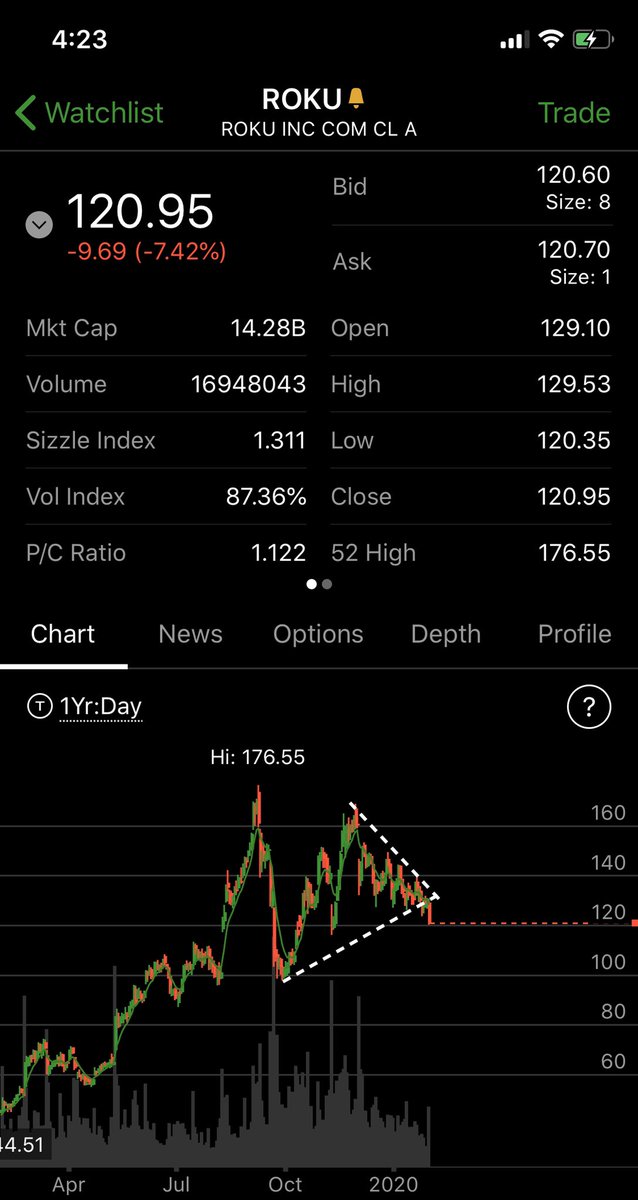638x1200 pixels.
Task: Open the Depth tab
Action: [446, 634]
